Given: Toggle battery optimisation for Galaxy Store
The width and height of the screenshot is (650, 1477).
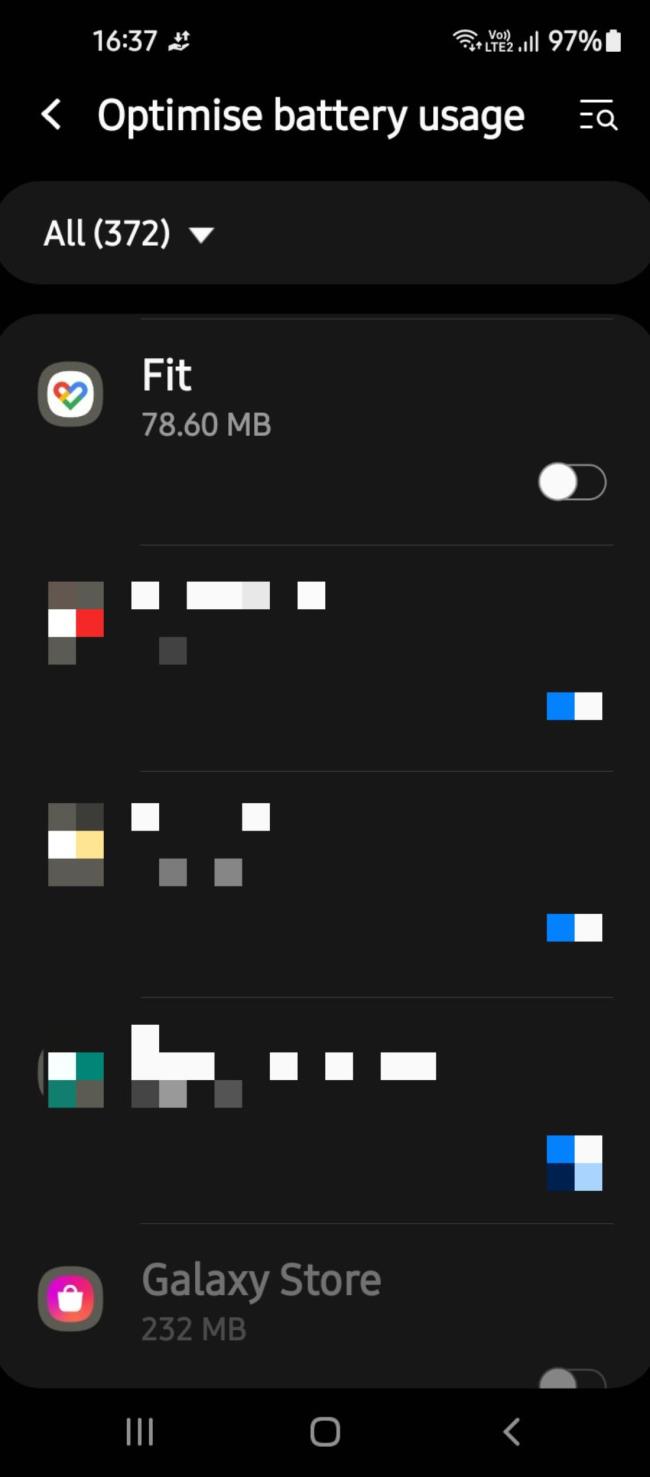Looking at the screenshot, I should (x=572, y=1378).
